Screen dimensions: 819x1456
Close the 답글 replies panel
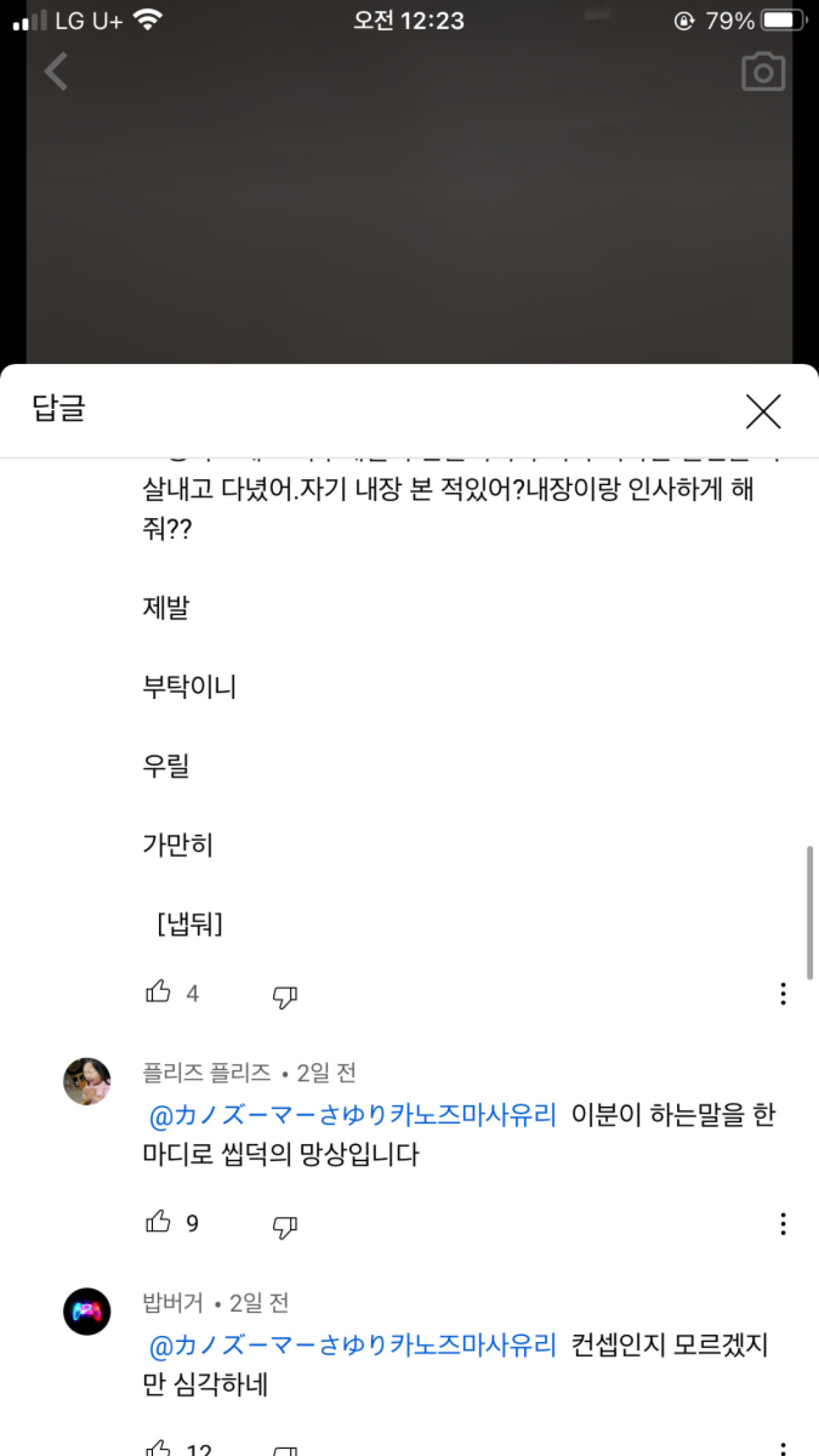point(762,412)
